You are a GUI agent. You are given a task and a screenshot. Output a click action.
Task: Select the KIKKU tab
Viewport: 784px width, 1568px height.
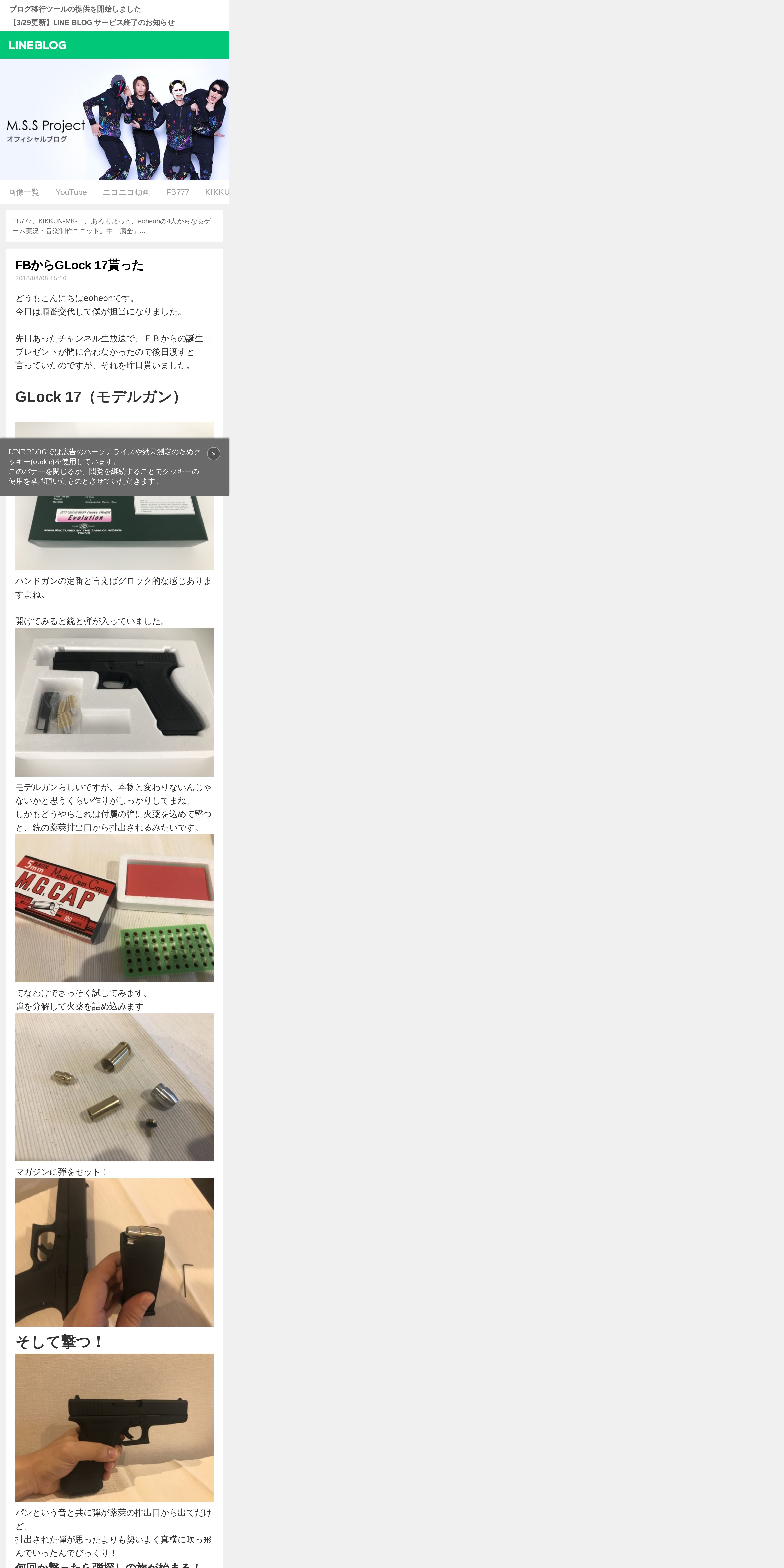click(x=217, y=192)
